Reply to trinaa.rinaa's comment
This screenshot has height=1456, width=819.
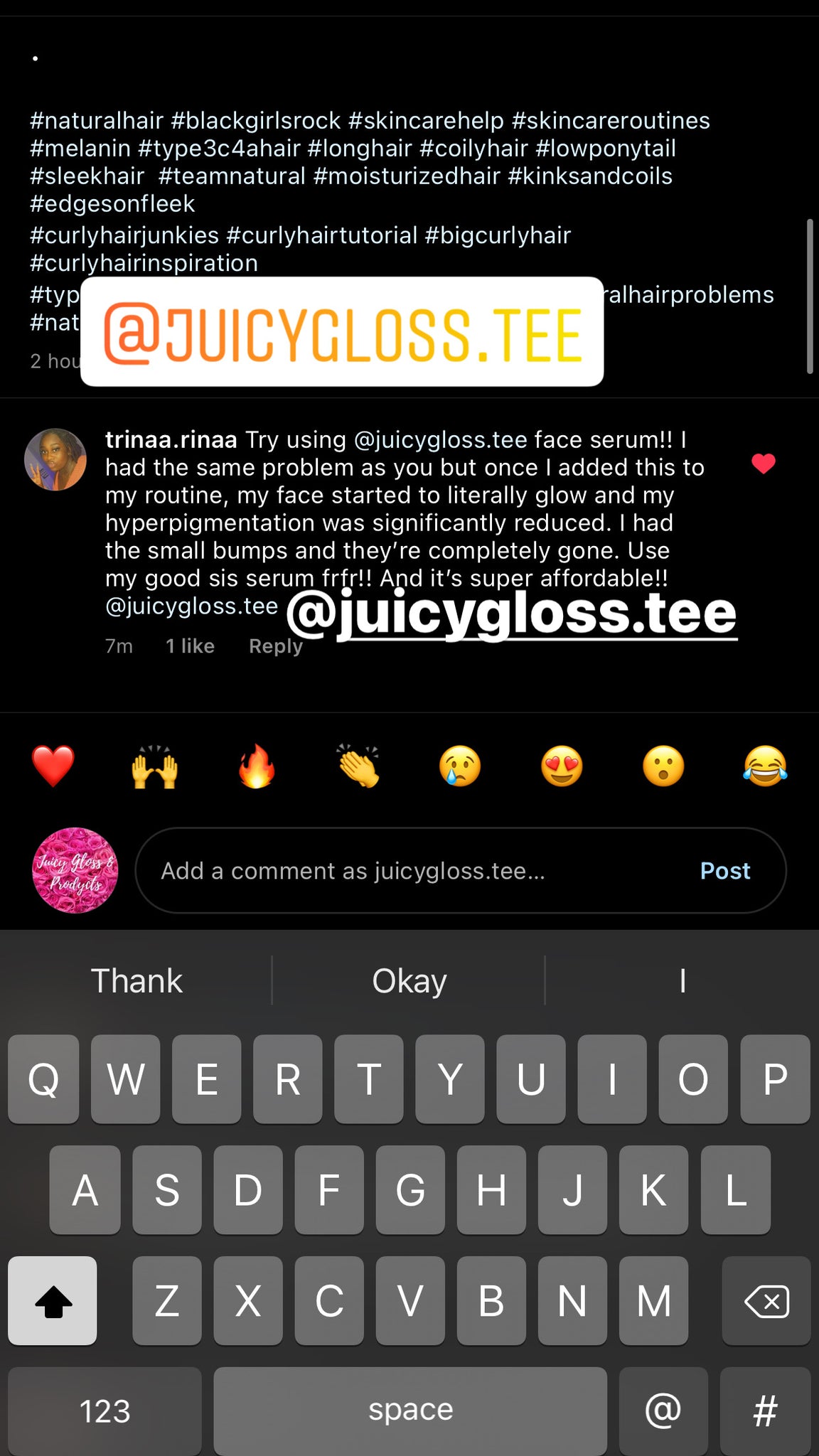pos(276,646)
